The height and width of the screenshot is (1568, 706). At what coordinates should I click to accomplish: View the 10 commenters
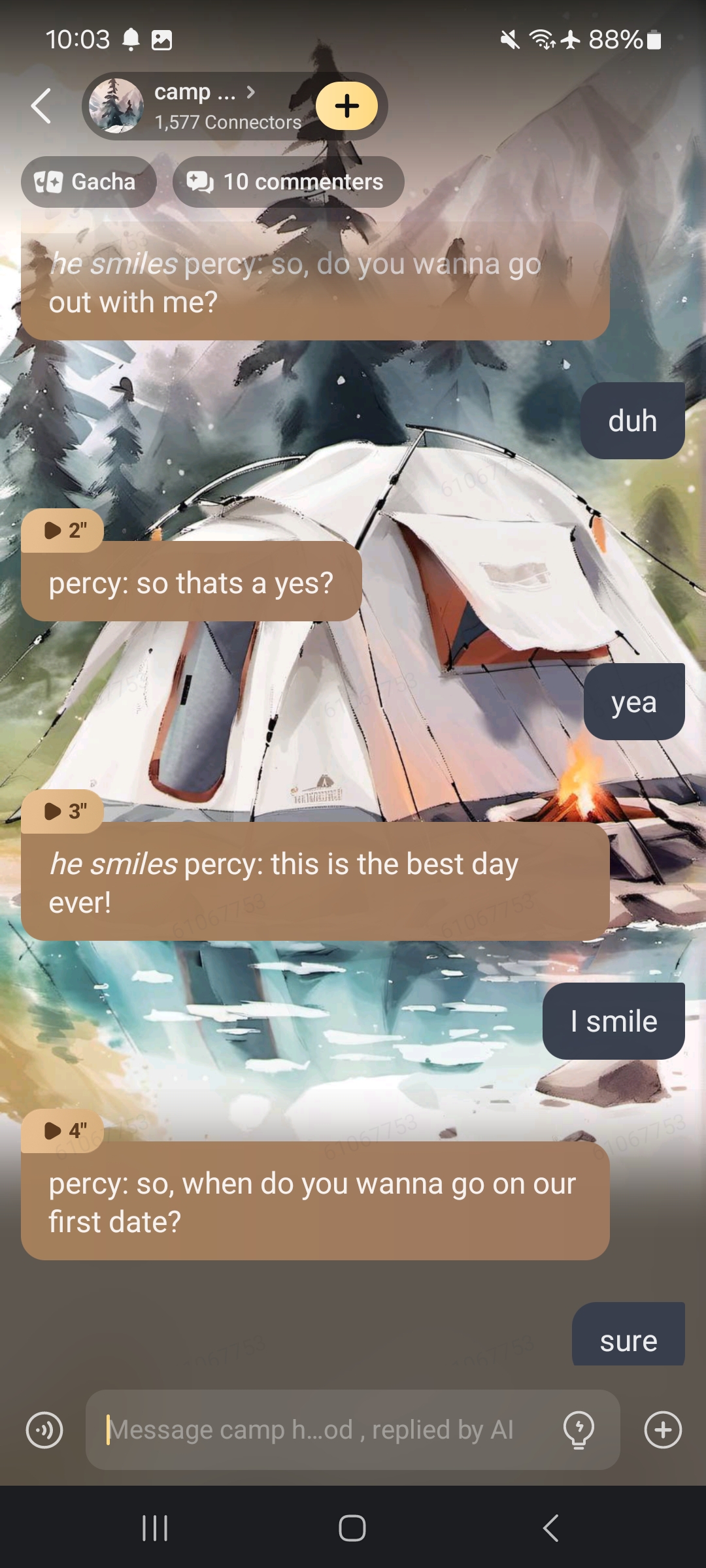[288, 182]
